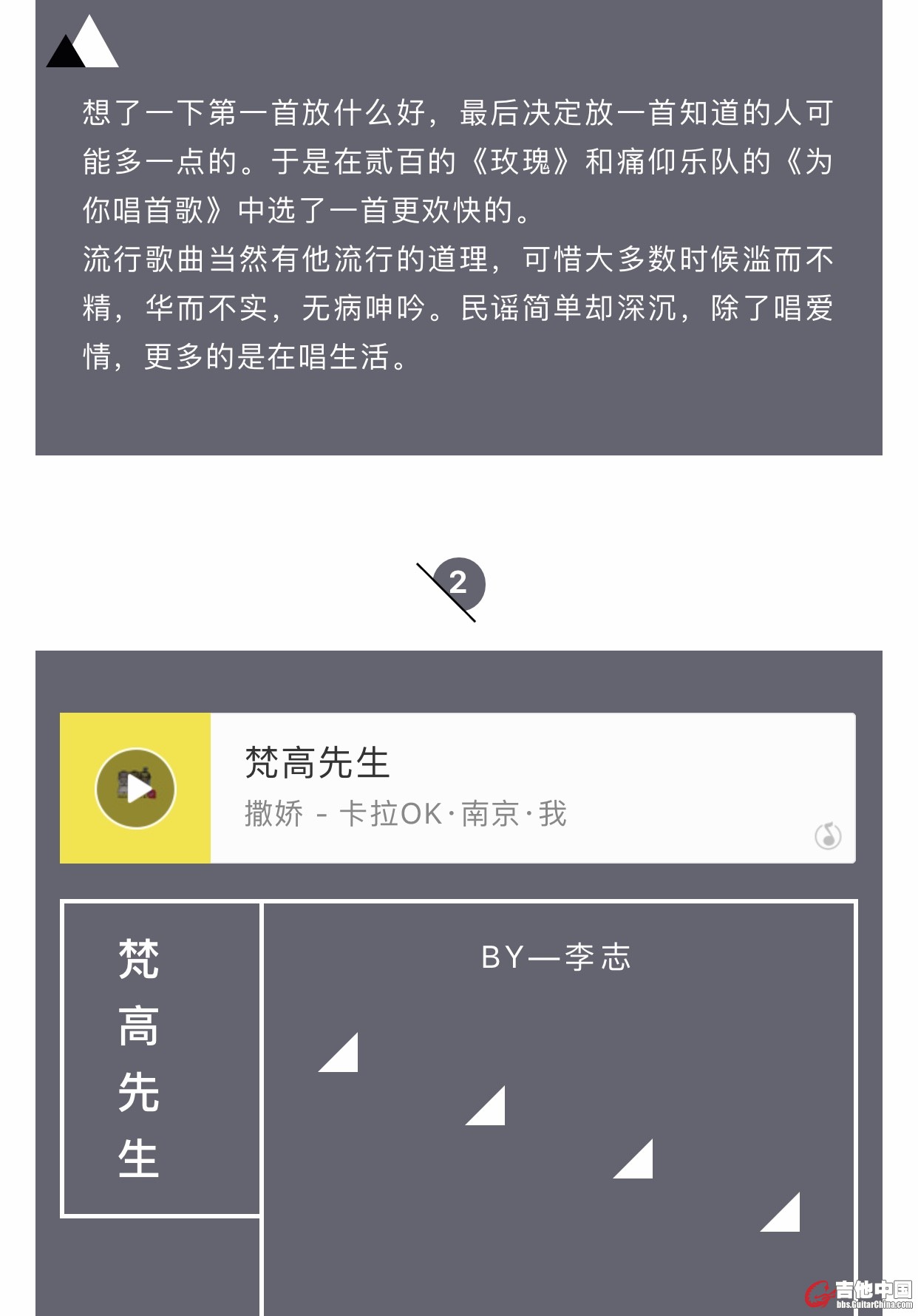The image size is (918, 1316).
Task: Play the song 梵高先生
Action: 135,788
